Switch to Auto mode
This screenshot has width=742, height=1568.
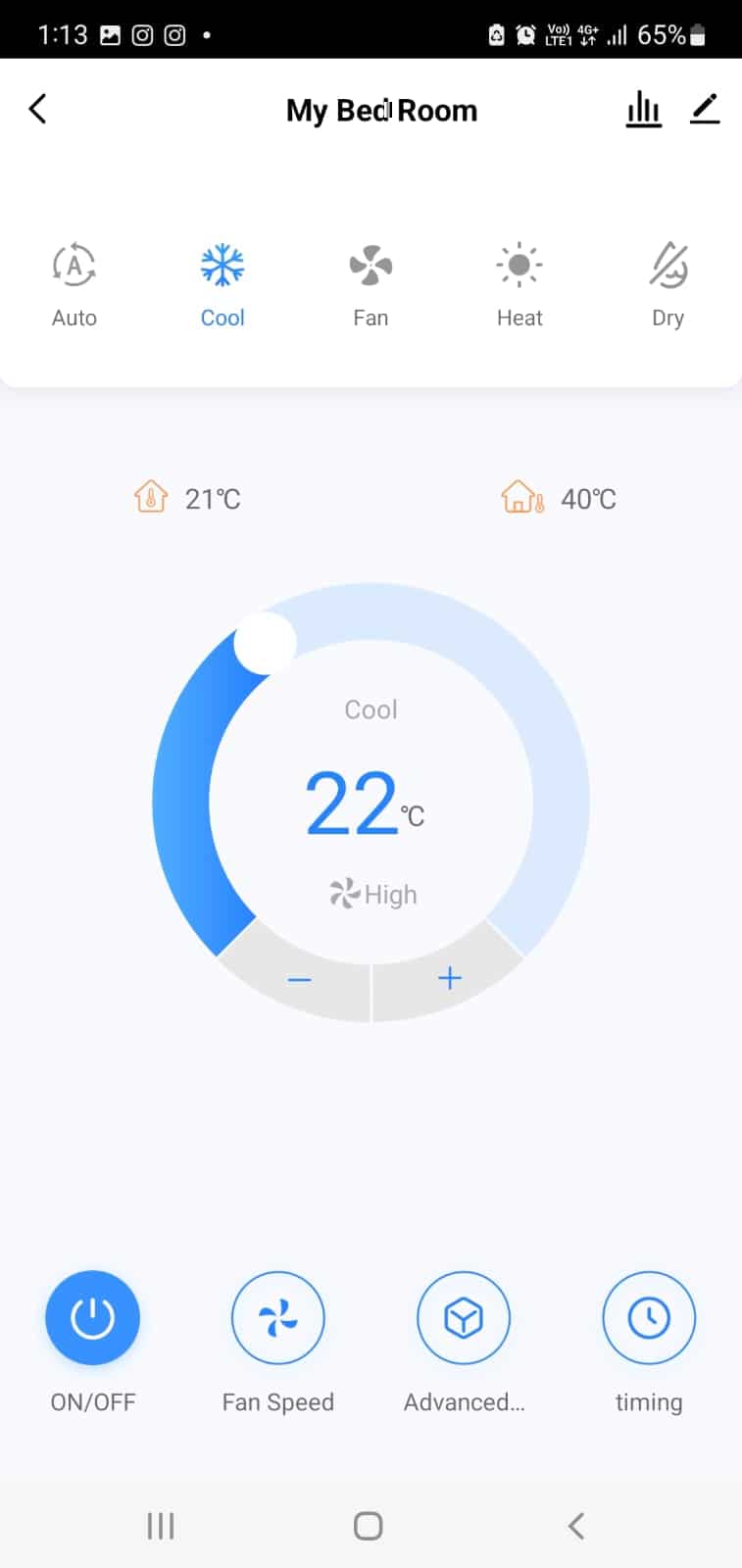[x=74, y=283]
